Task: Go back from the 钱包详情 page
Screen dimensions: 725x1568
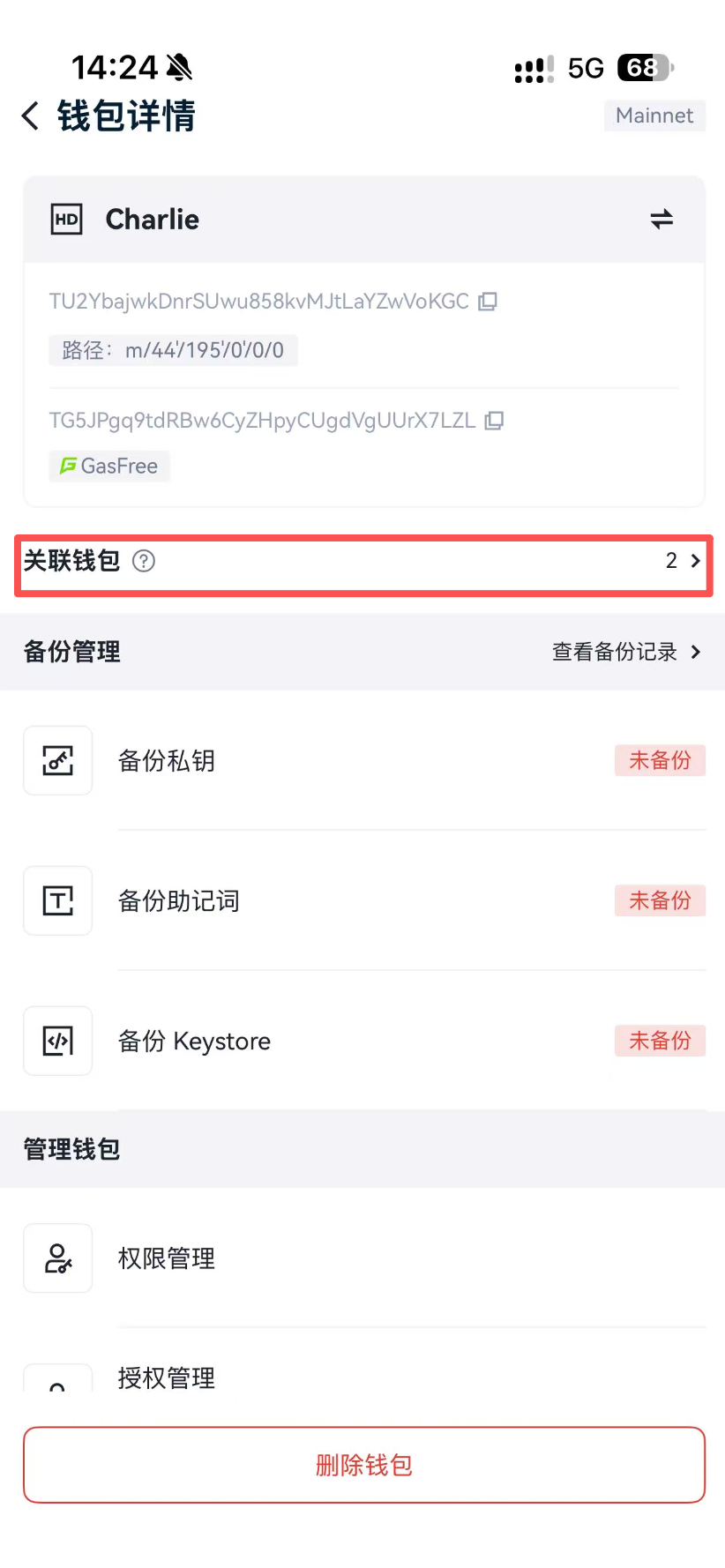Action: [31, 116]
